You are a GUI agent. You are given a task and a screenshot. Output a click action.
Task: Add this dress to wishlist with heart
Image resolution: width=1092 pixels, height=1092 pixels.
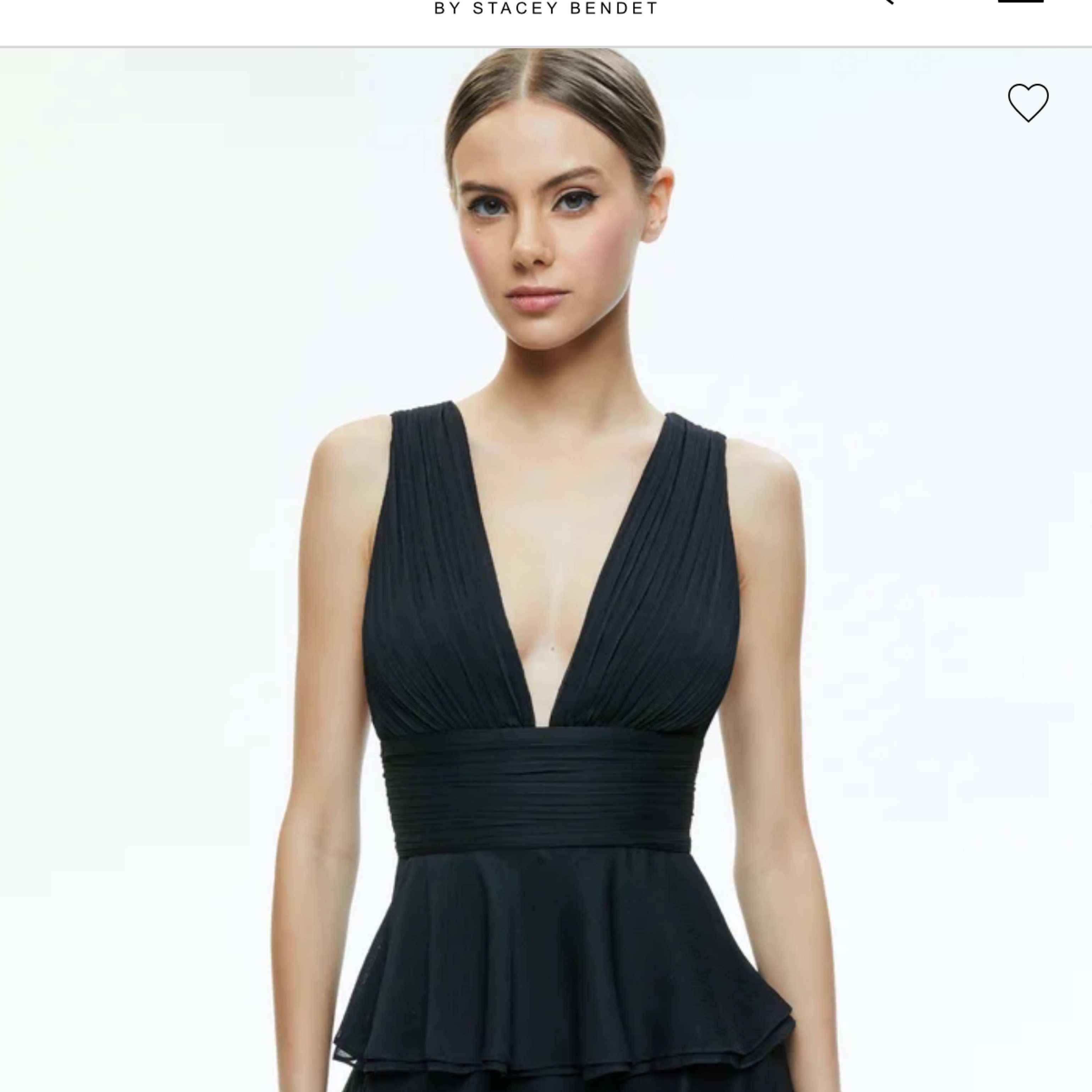click(1027, 102)
